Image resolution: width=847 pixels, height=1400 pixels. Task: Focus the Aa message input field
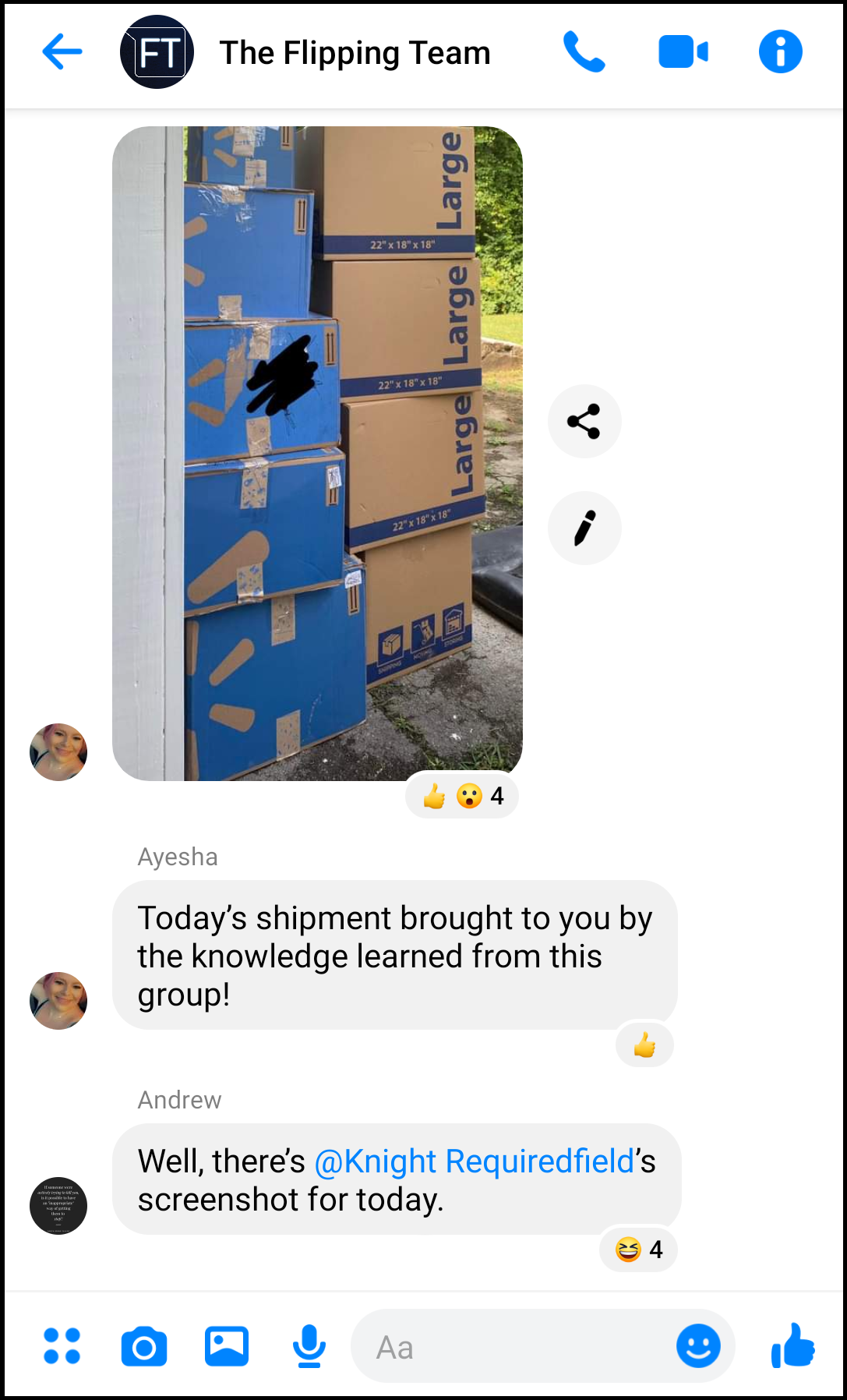514,1347
